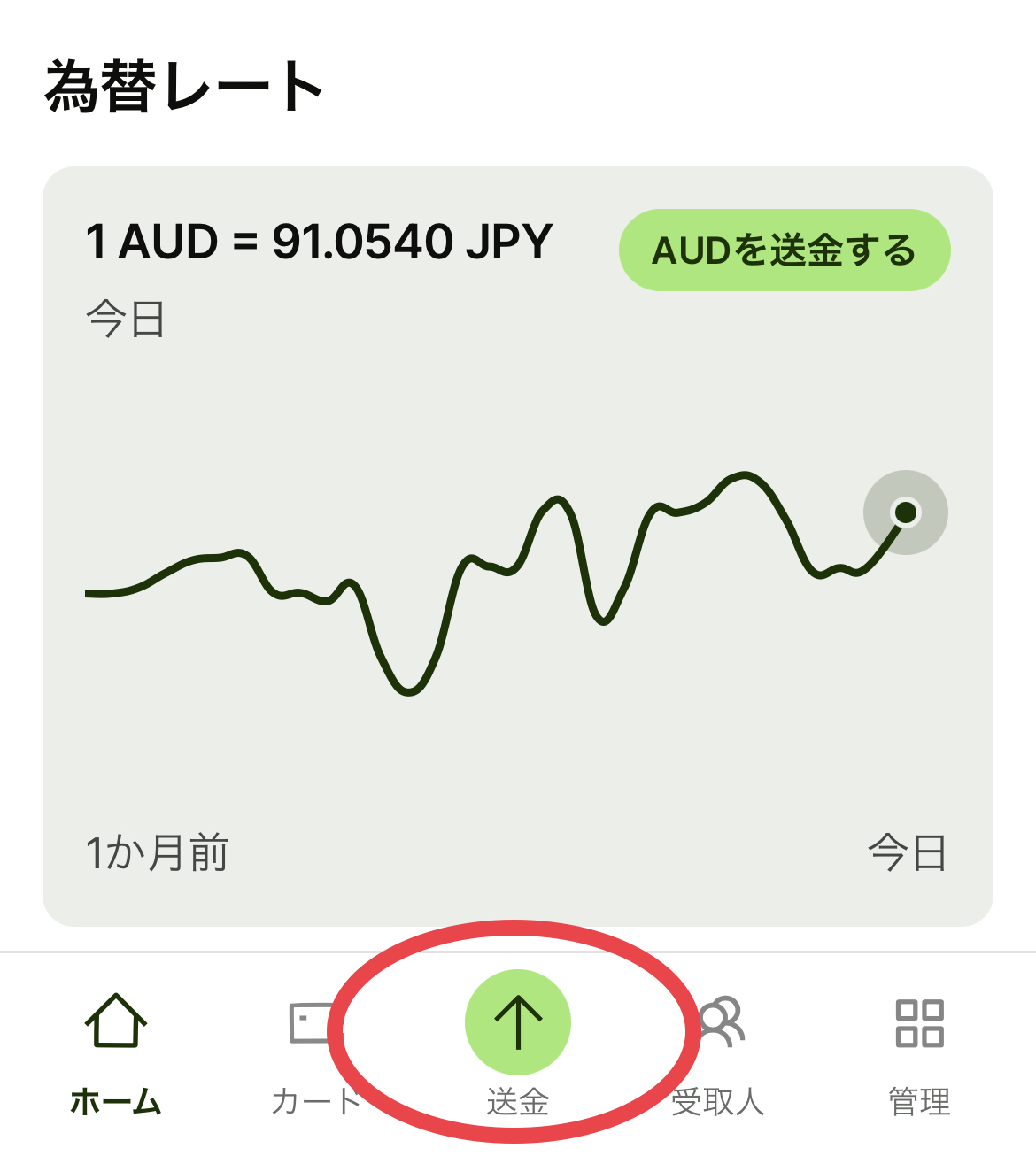Open recipients using the people icon
The height and width of the screenshot is (1156, 1036).
722,1022
